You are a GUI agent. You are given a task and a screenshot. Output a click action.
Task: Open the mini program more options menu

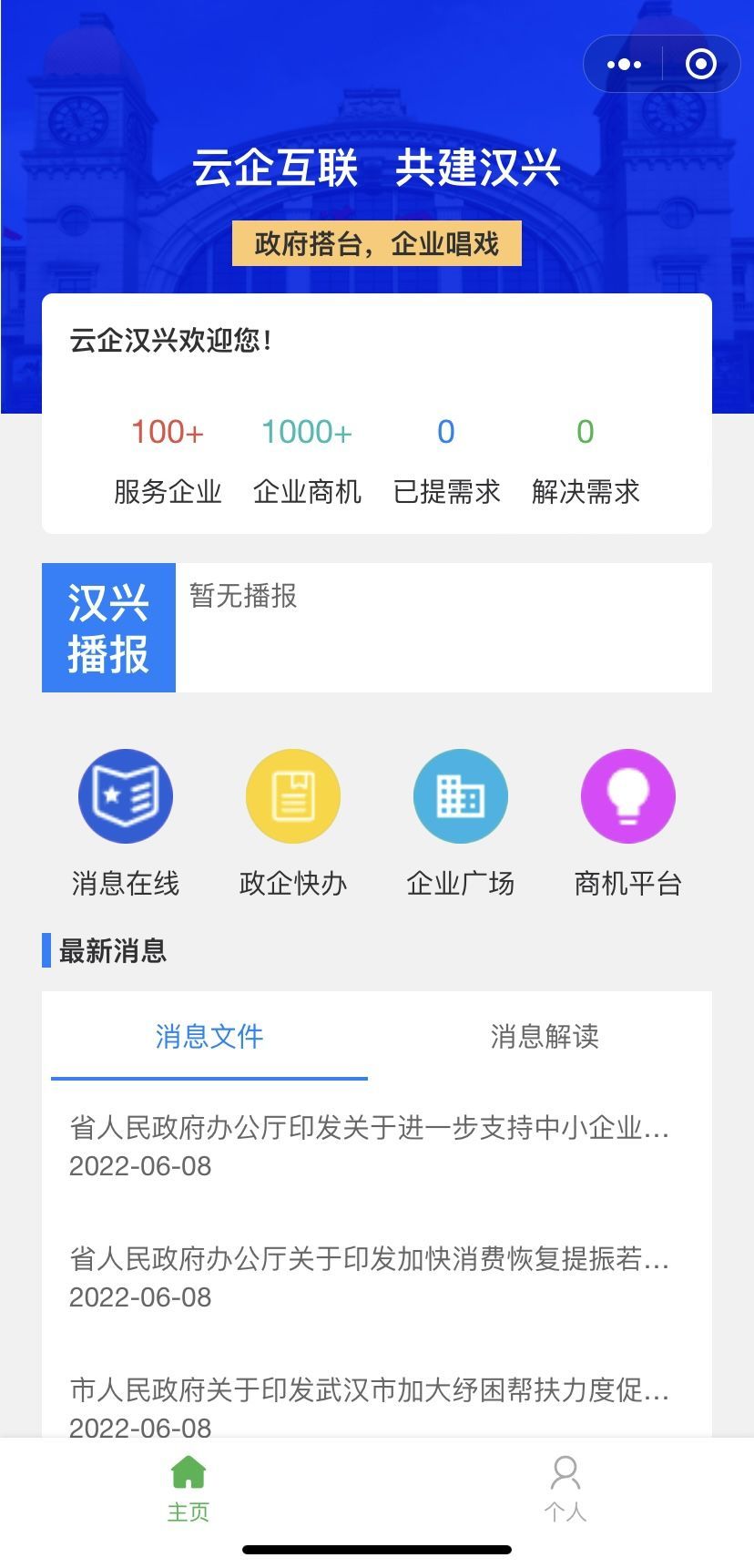click(x=624, y=65)
